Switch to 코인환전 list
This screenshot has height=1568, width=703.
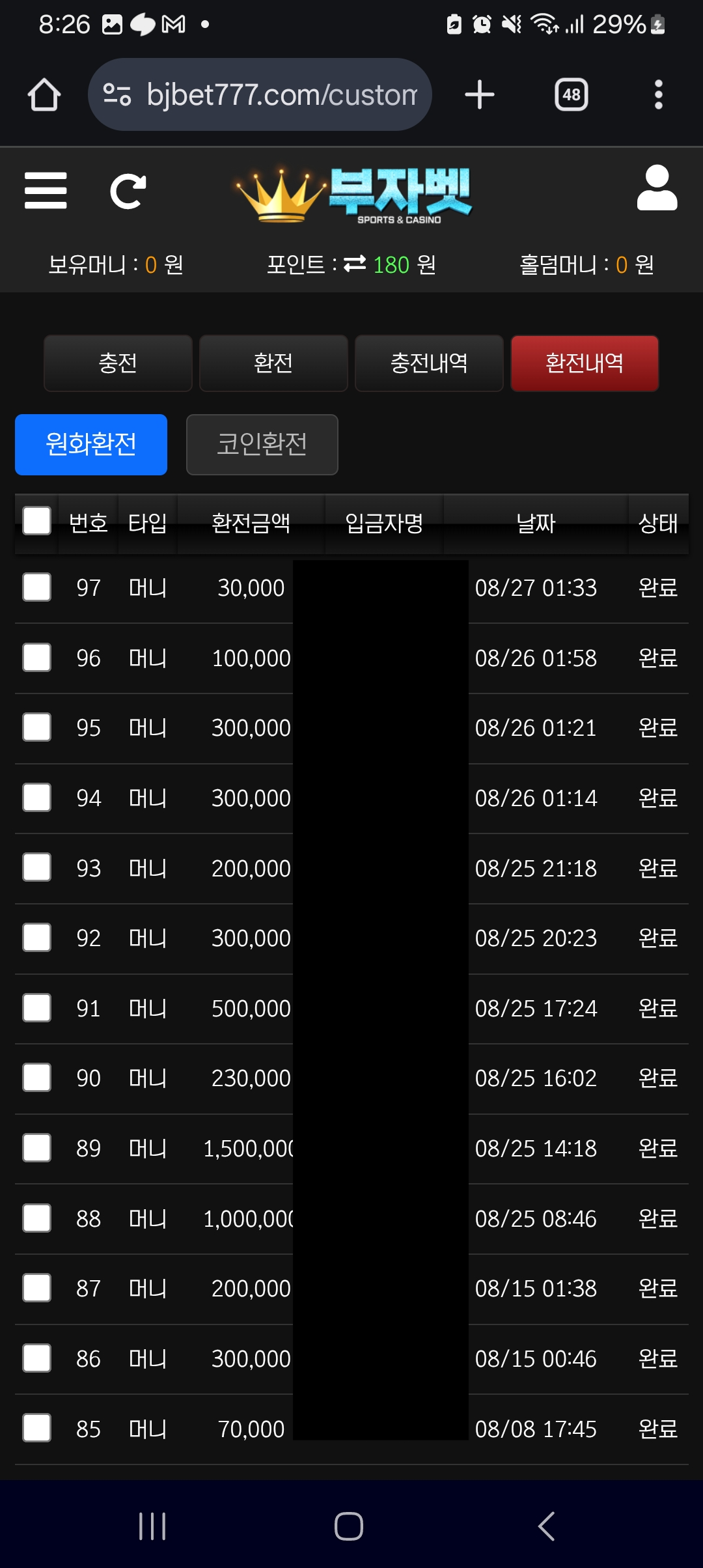pyautogui.click(x=262, y=445)
